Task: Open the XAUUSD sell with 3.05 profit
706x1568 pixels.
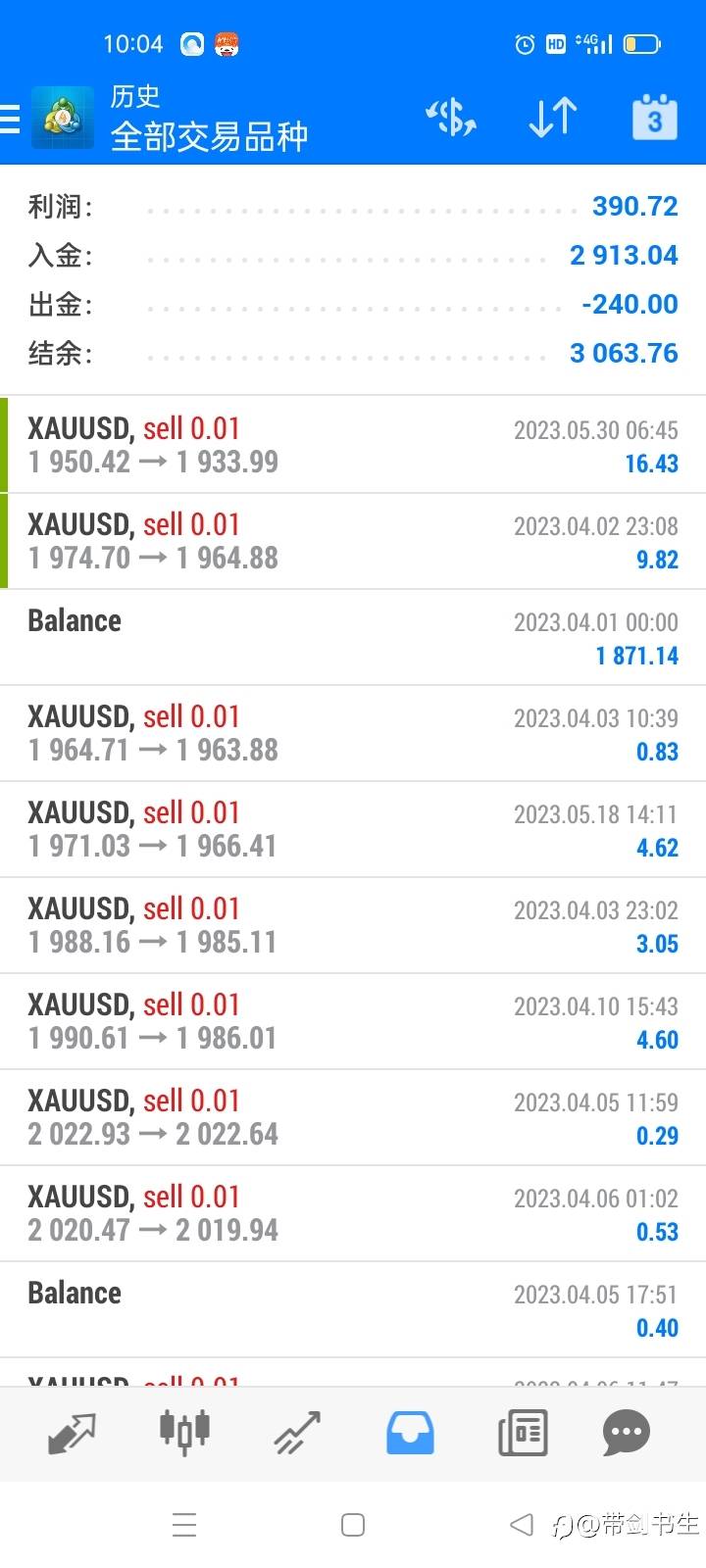Action: (353, 925)
